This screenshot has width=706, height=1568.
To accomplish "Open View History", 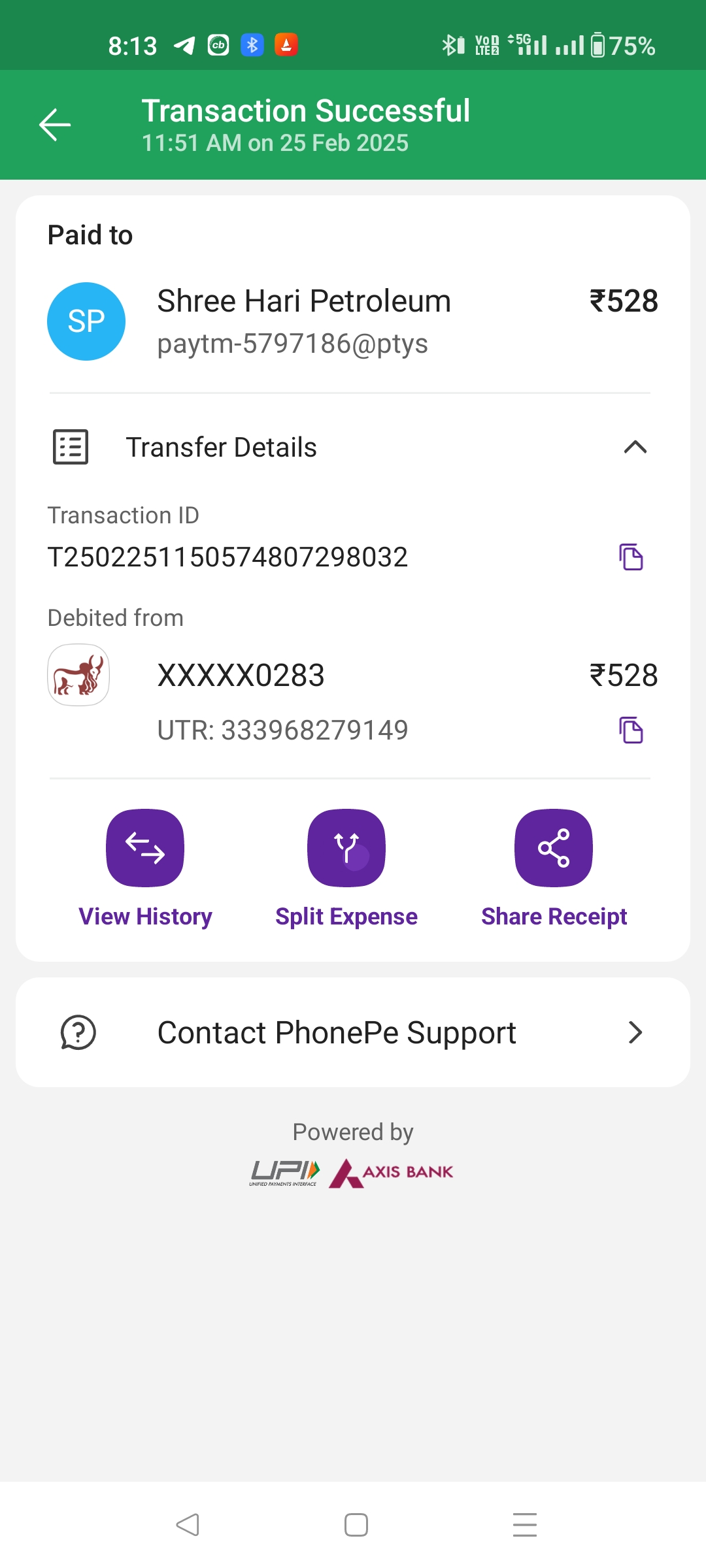I will 145,869.
